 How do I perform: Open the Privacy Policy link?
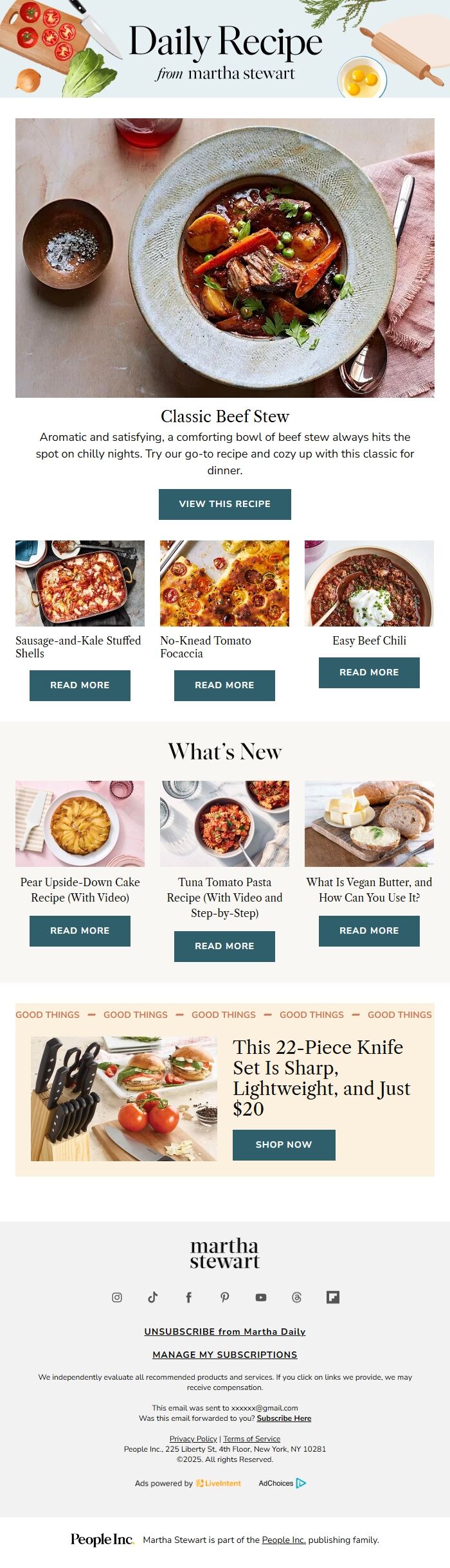tap(193, 1438)
